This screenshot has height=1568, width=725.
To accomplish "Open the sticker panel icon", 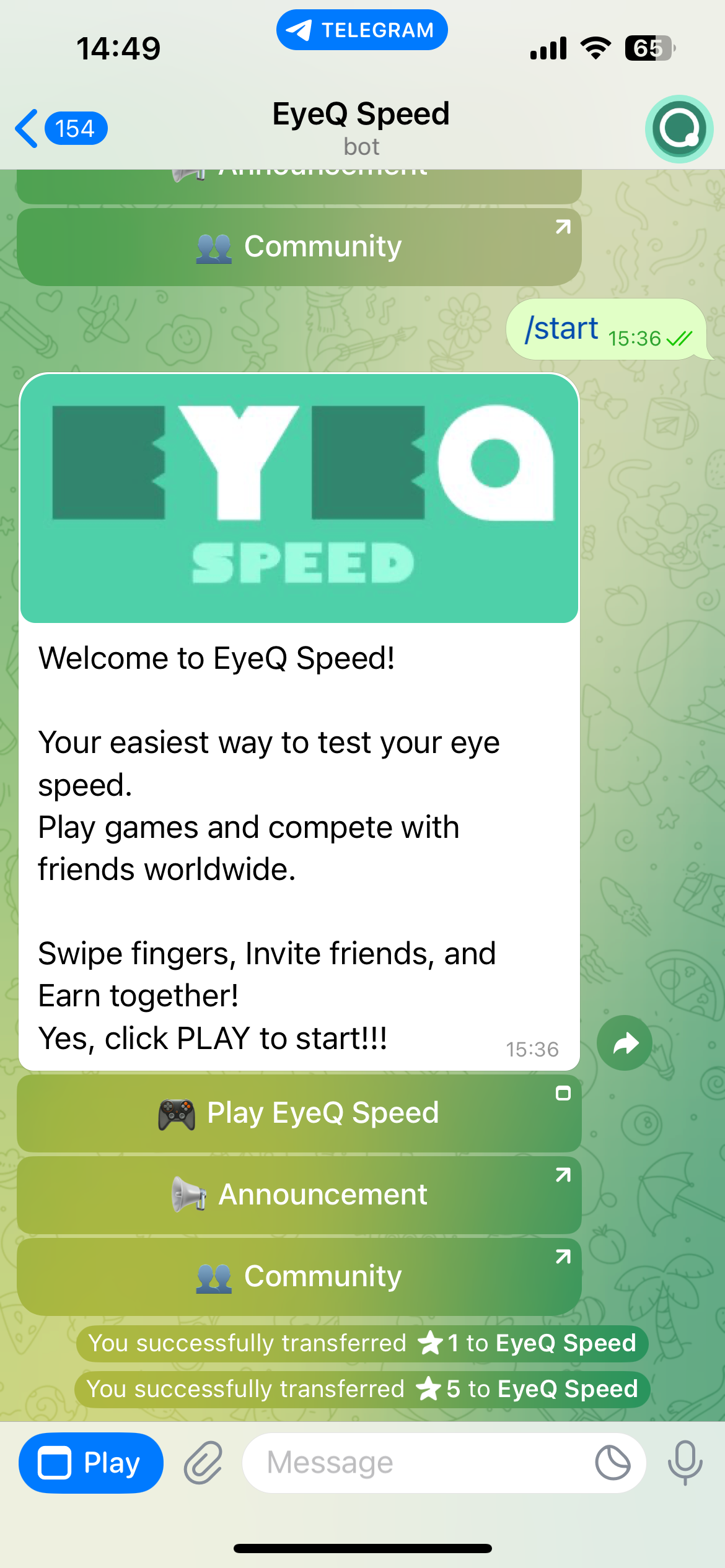I will click(612, 1463).
